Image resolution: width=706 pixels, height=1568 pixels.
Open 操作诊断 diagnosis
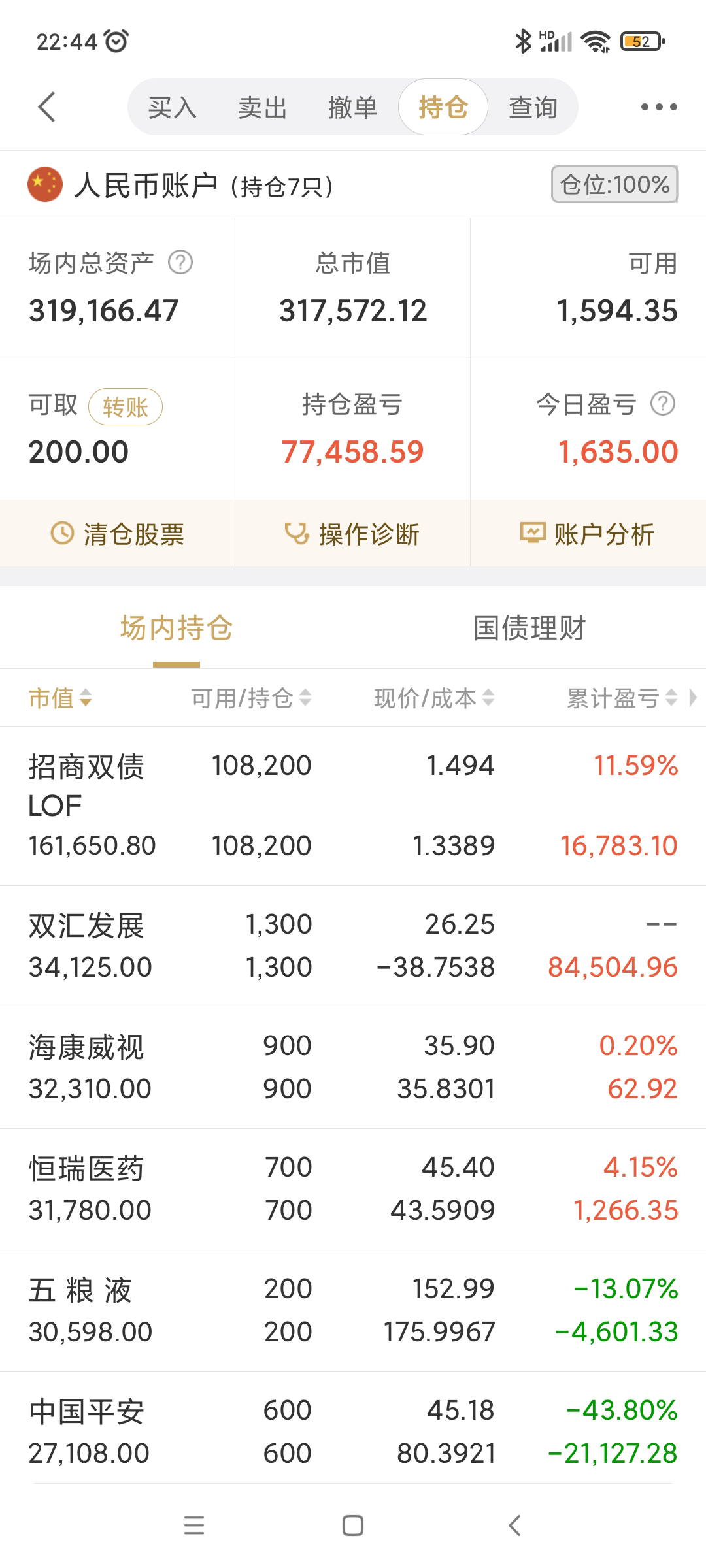(x=352, y=534)
